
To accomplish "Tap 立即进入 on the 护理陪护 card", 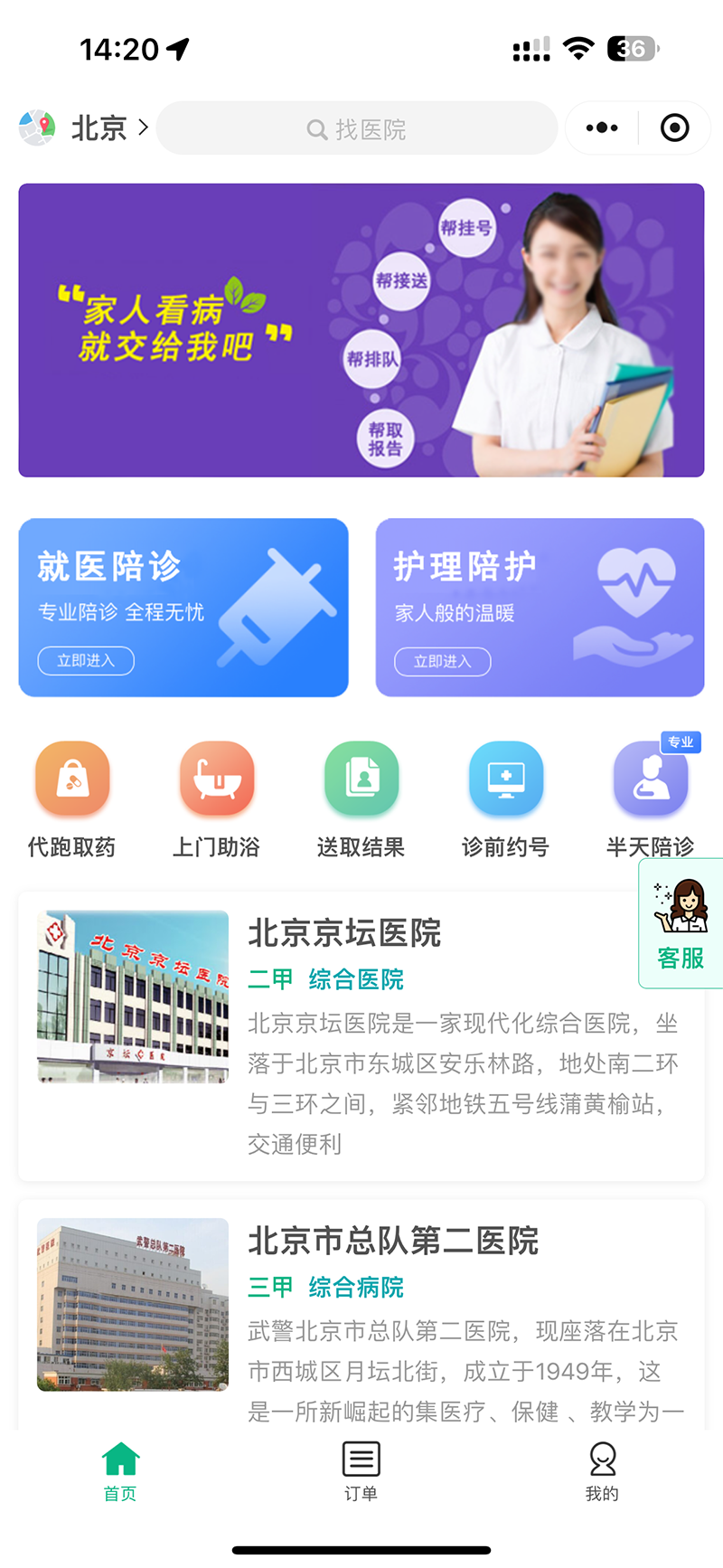I will 443,662.
